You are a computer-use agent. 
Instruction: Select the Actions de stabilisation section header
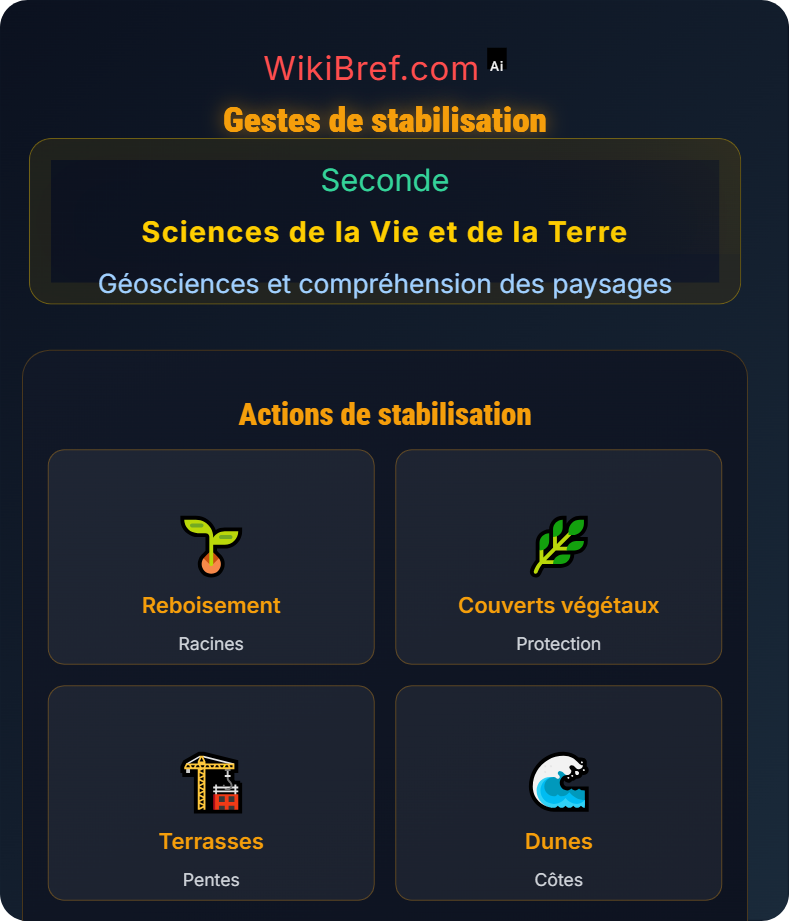pyautogui.click(x=385, y=413)
